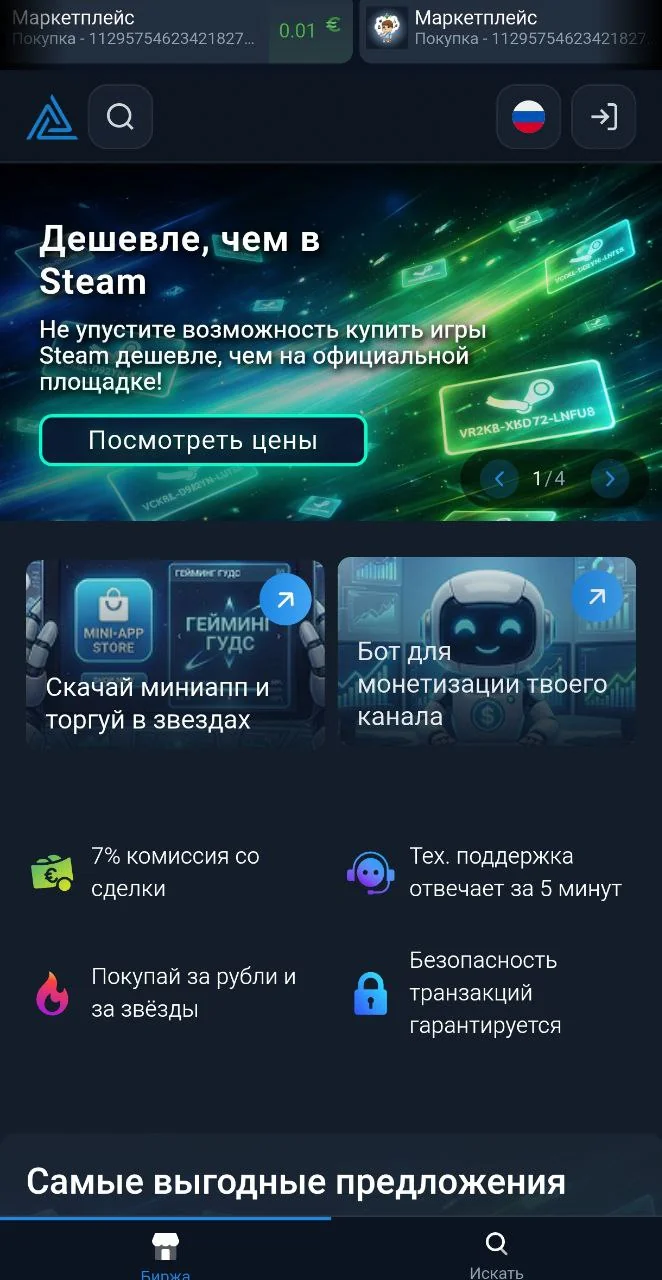Go to the next banner slide

(x=609, y=479)
